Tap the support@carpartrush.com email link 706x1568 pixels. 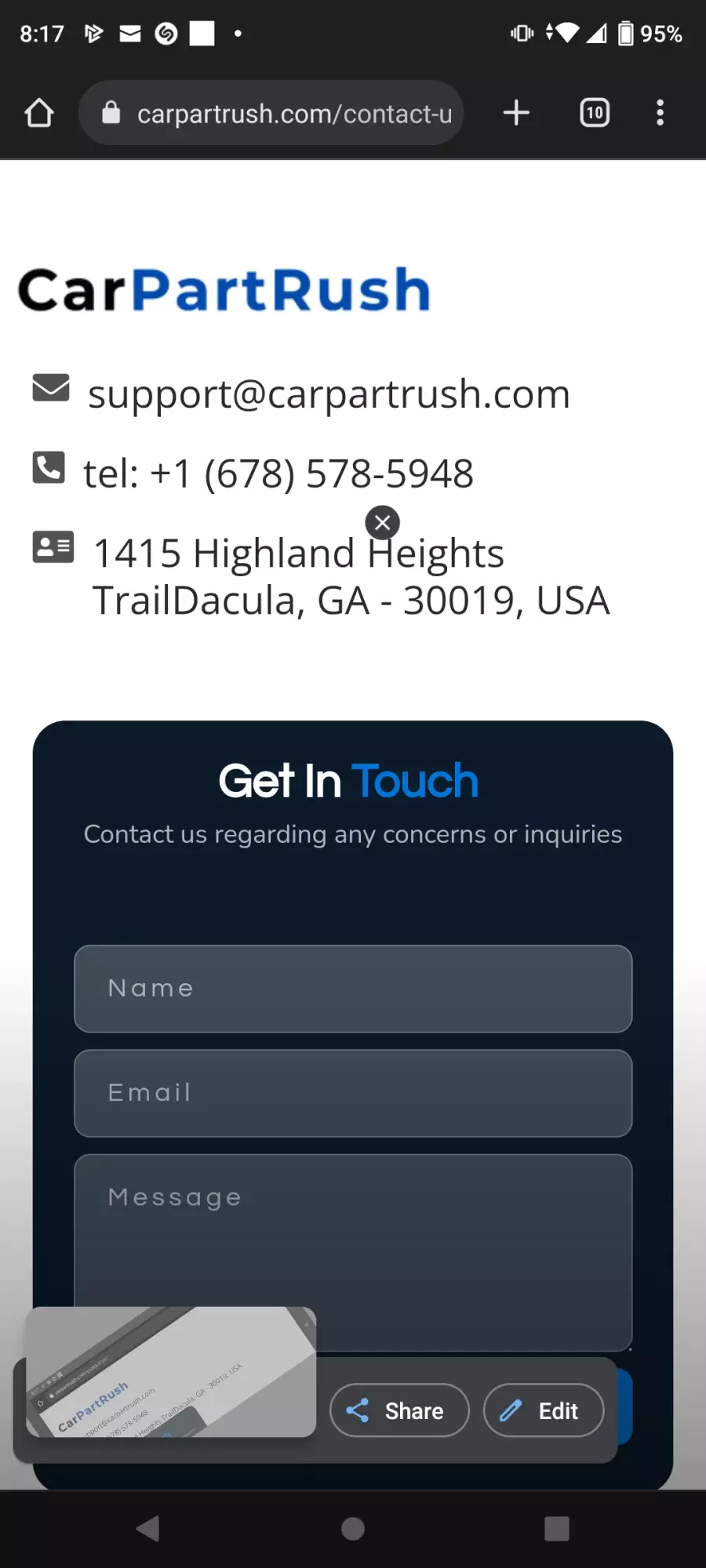(329, 394)
